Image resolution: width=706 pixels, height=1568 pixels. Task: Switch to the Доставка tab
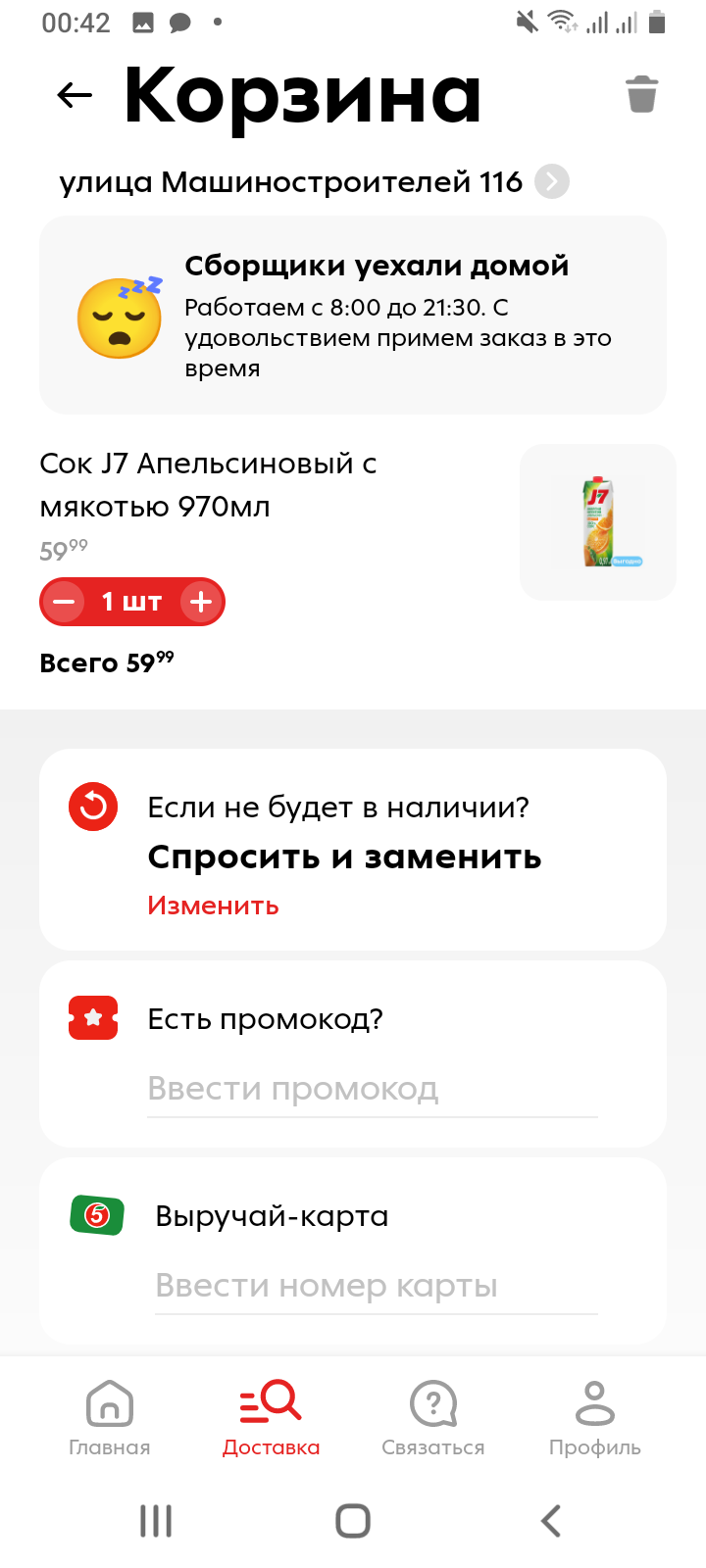click(x=272, y=1418)
